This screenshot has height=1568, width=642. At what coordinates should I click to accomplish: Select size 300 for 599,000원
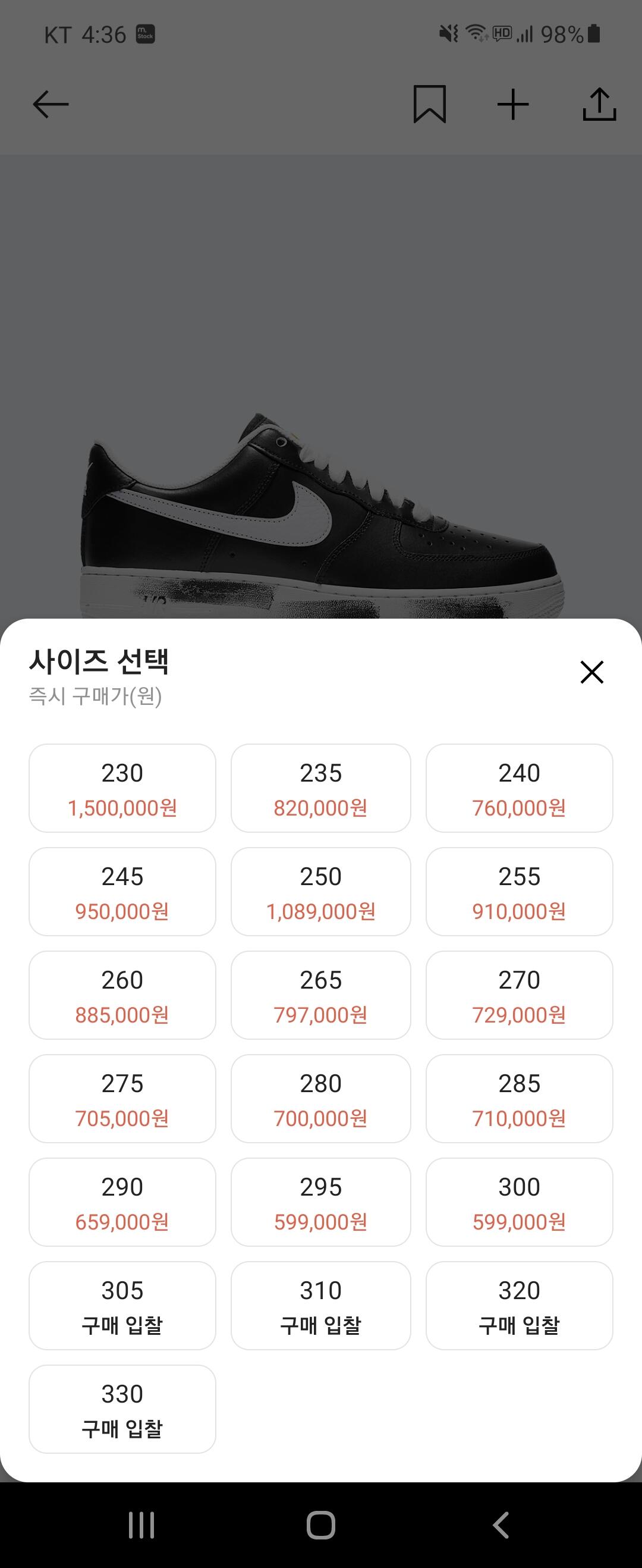tap(519, 1202)
